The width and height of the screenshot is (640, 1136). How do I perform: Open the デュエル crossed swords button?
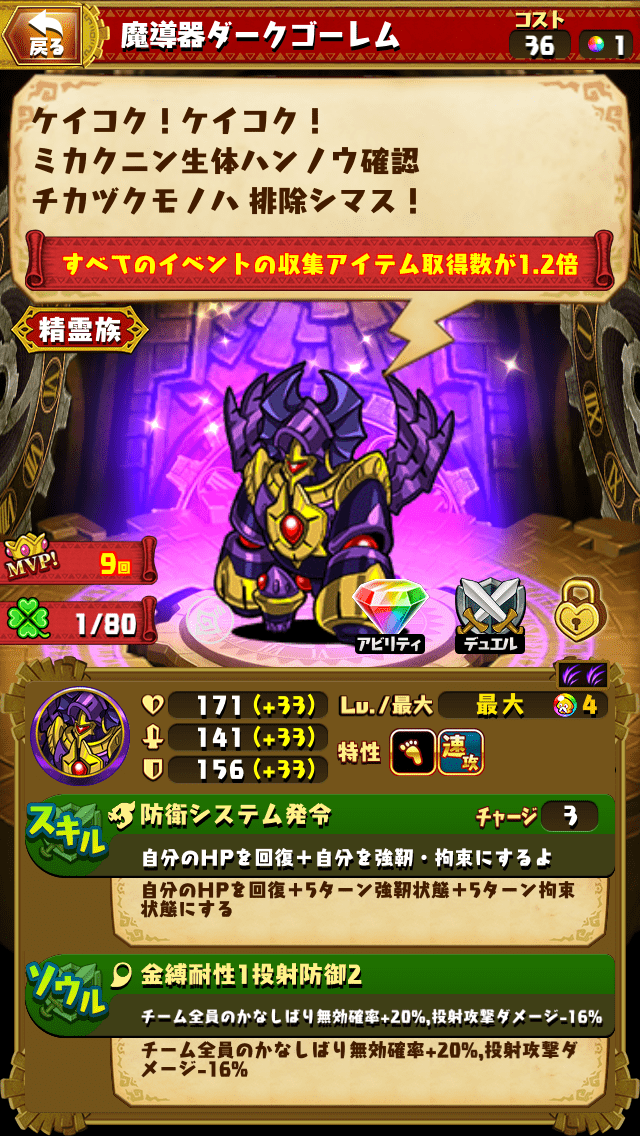[x=490, y=614]
